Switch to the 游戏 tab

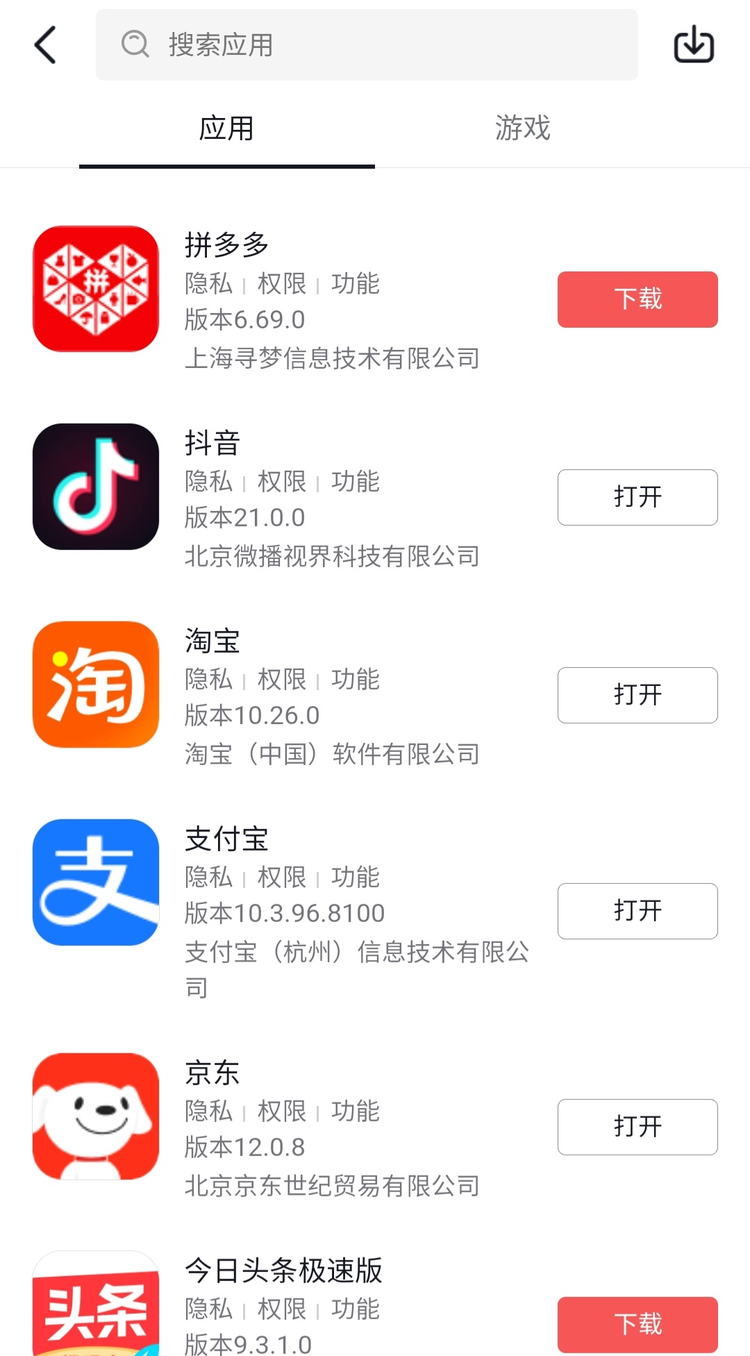(521, 128)
